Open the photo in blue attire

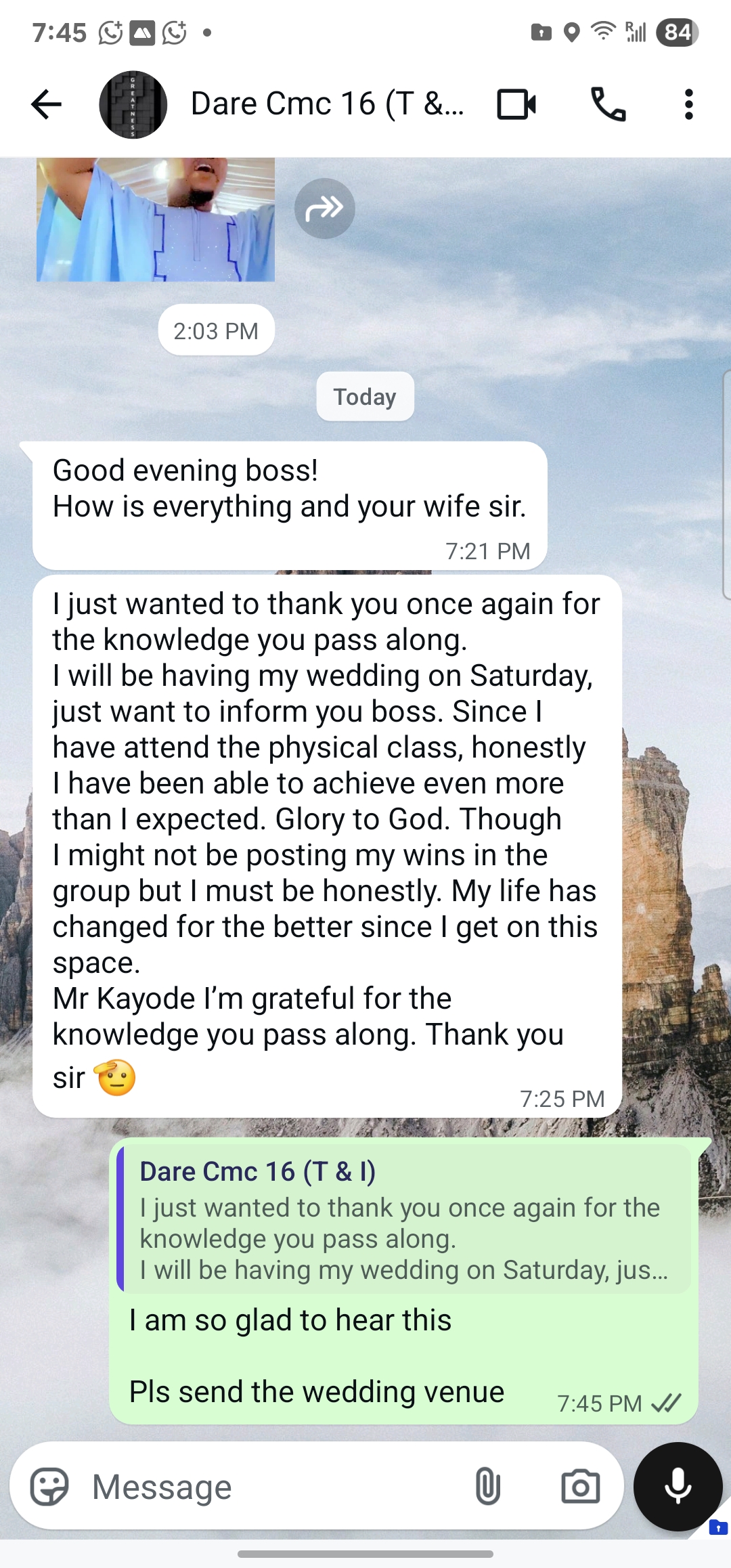[x=156, y=219]
